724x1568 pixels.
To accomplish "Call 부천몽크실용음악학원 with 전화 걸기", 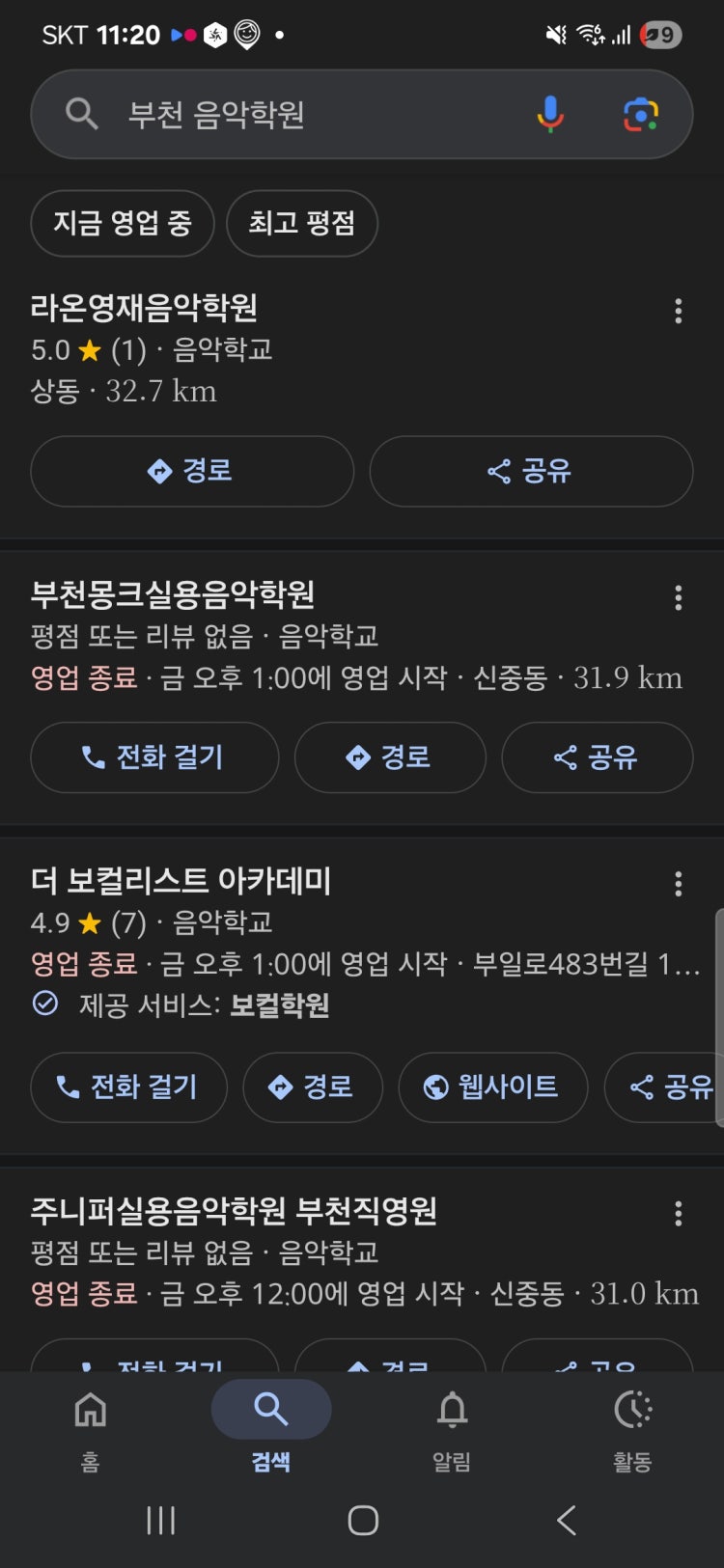I will pyautogui.click(x=154, y=757).
